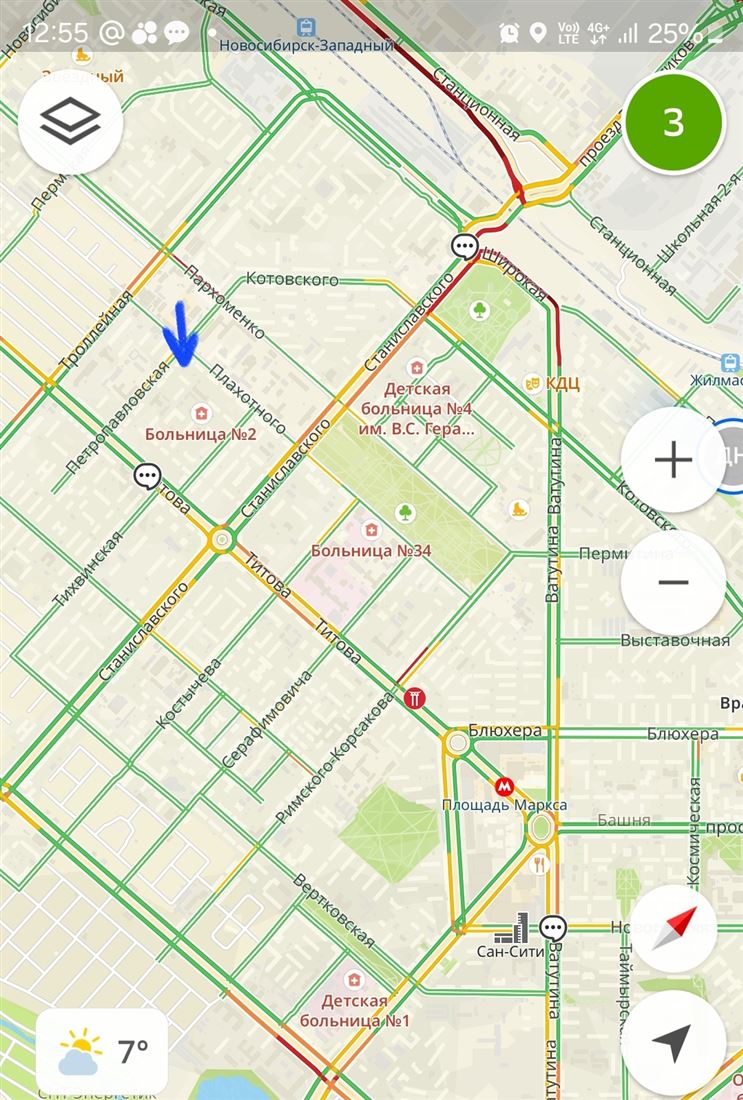Image resolution: width=743 pixels, height=1100 pixels.
Task: Zoom in on the map
Action: point(673,461)
